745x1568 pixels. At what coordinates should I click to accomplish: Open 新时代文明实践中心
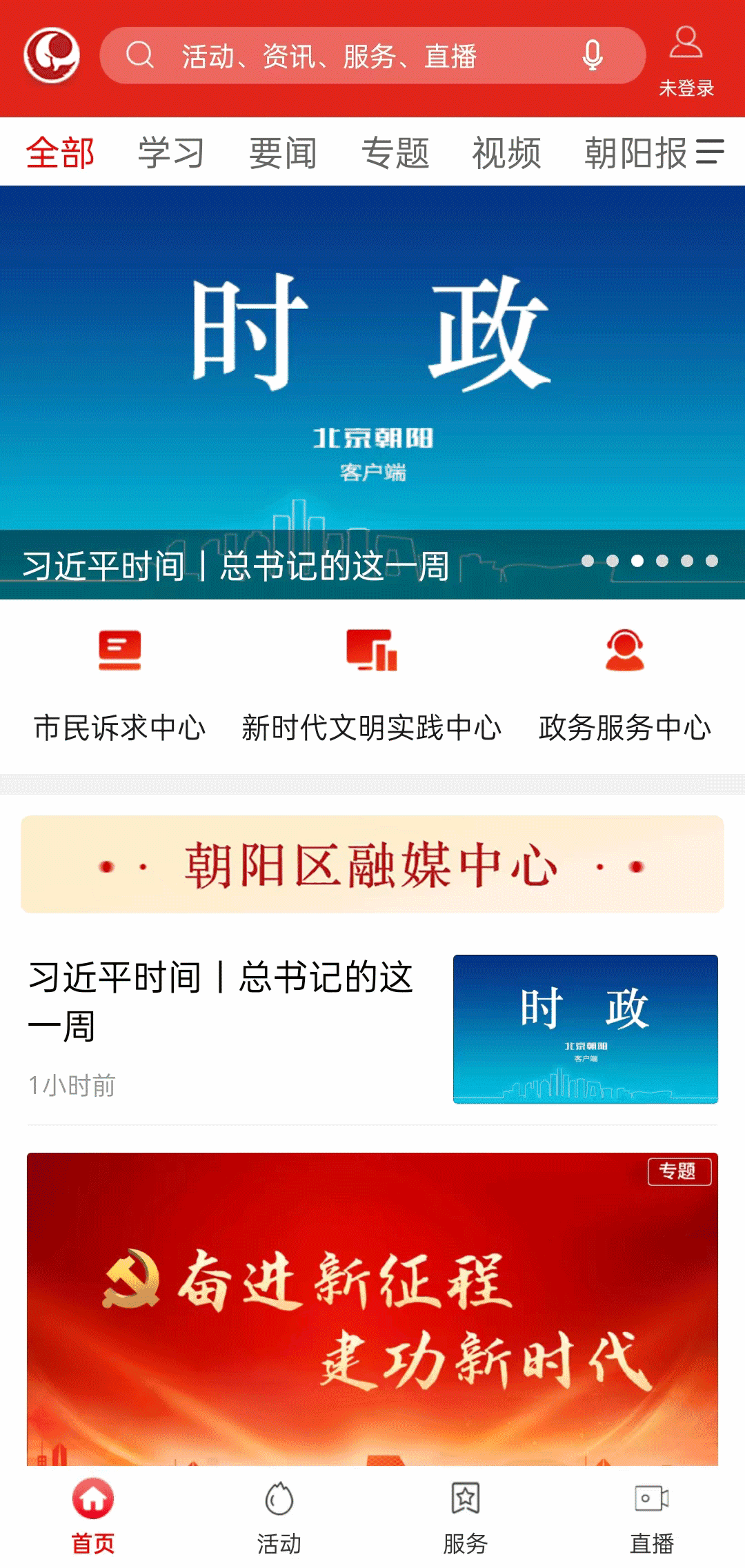click(372, 683)
